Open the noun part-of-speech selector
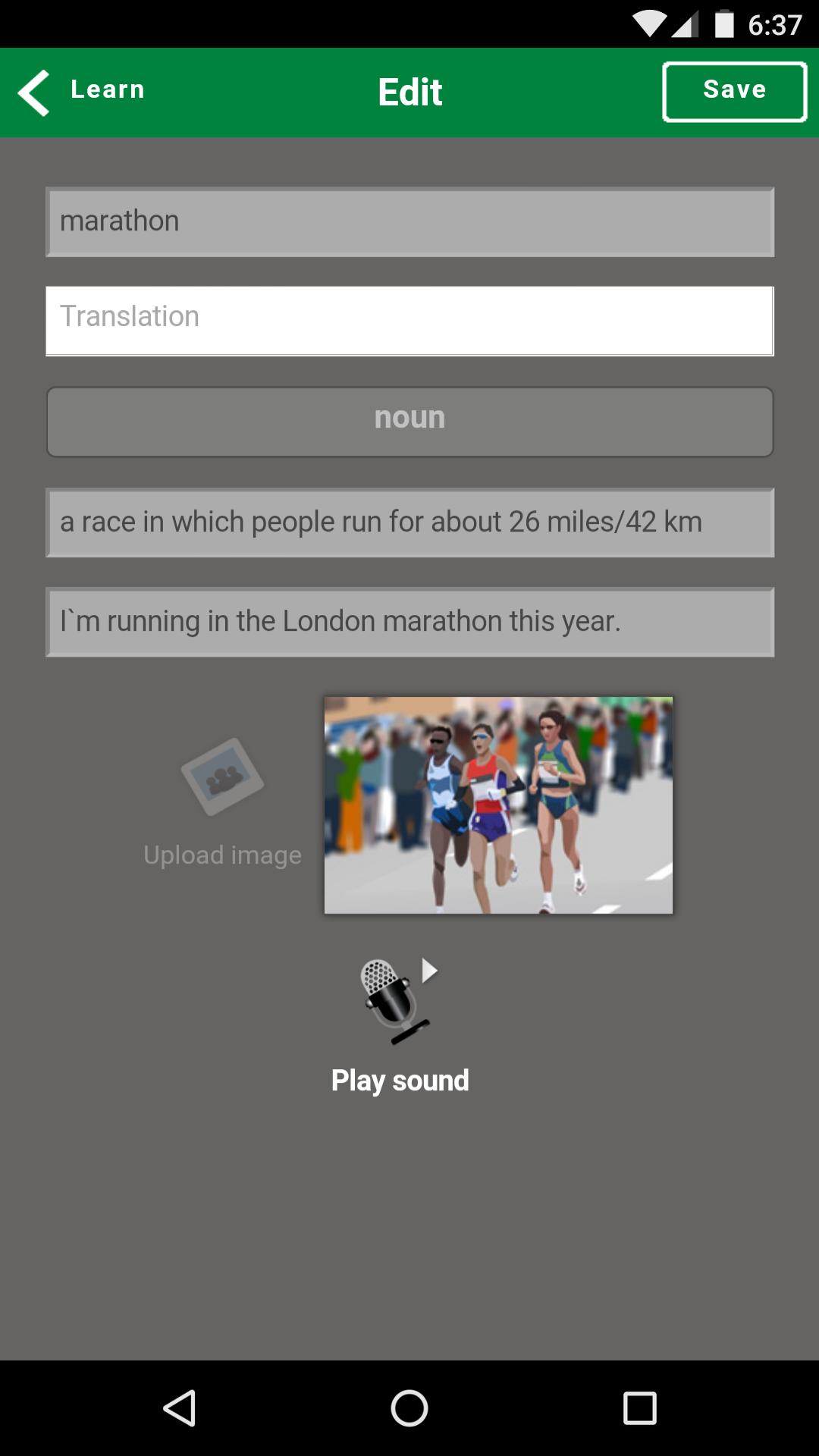The height and width of the screenshot is (1456, 819). click(409, 422)
